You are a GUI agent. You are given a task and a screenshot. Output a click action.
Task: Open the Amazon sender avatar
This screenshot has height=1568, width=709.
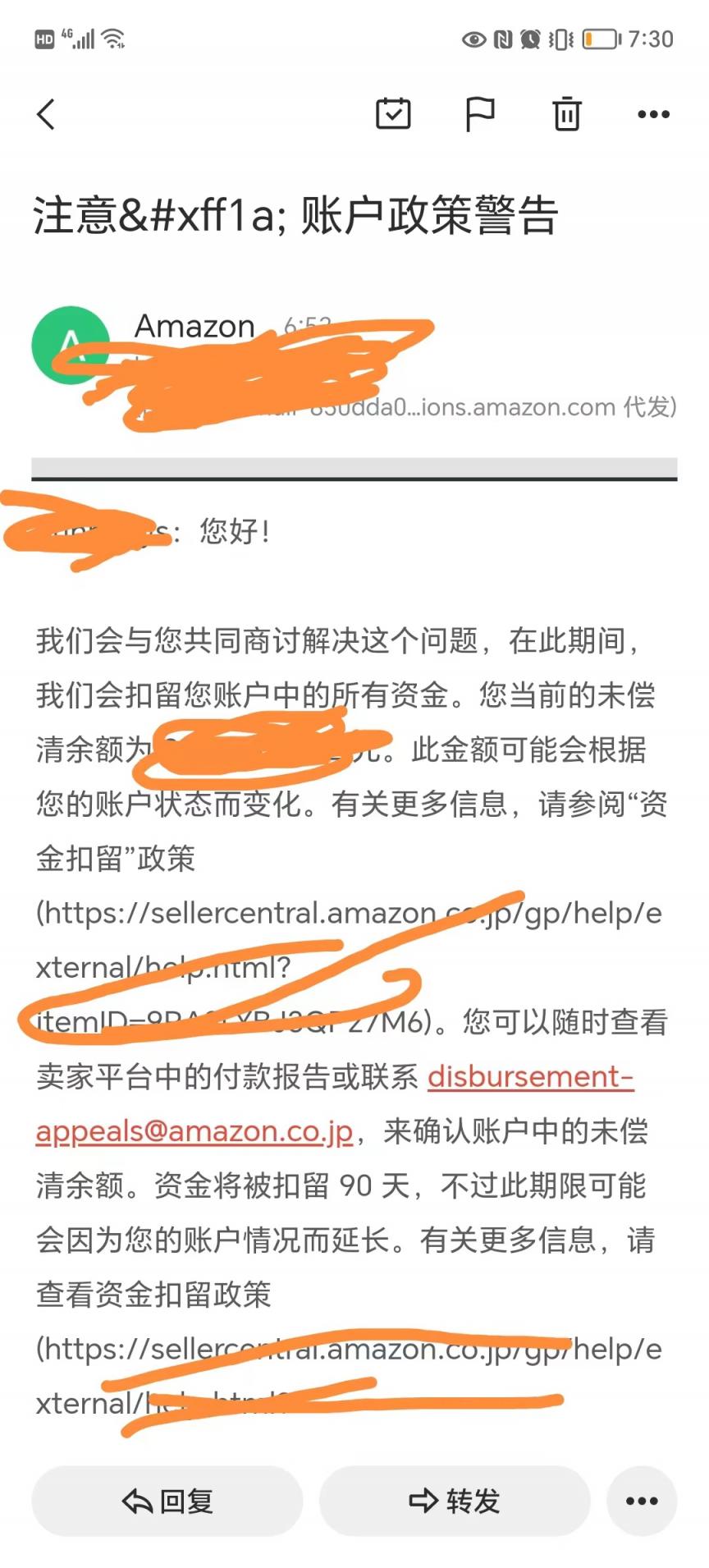pos(71,345)
